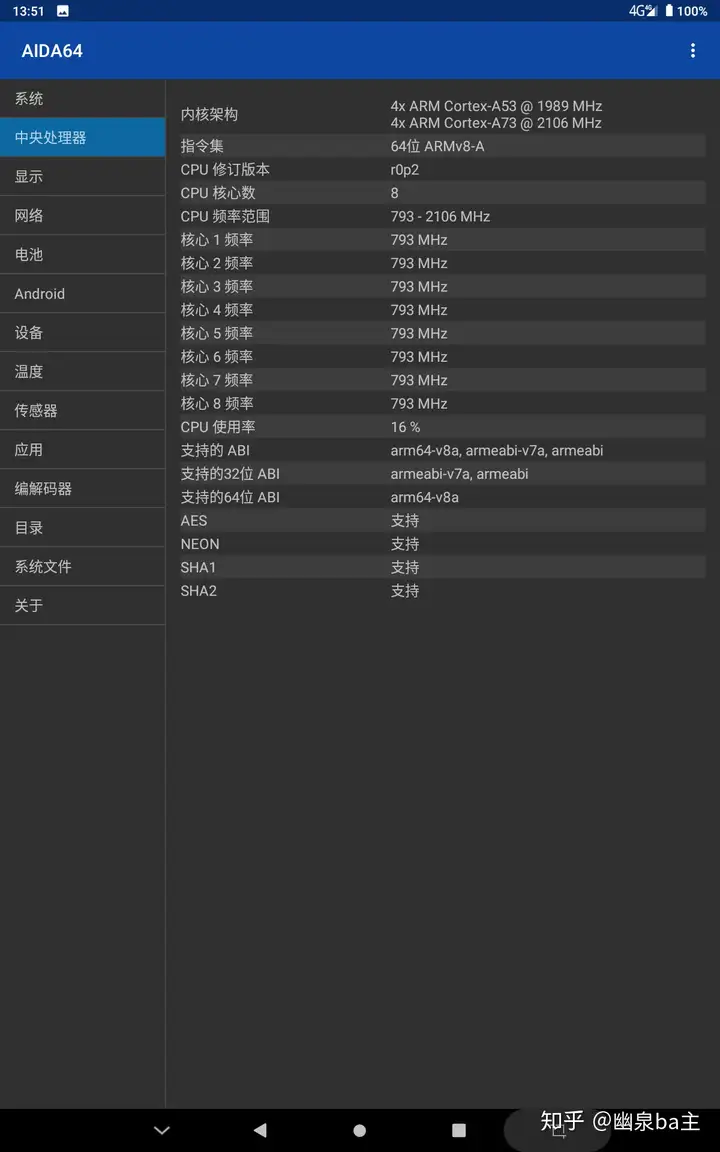This screenshot has width=720, height=1152.
Task: Open the Android section
Action: coord(82,293)
